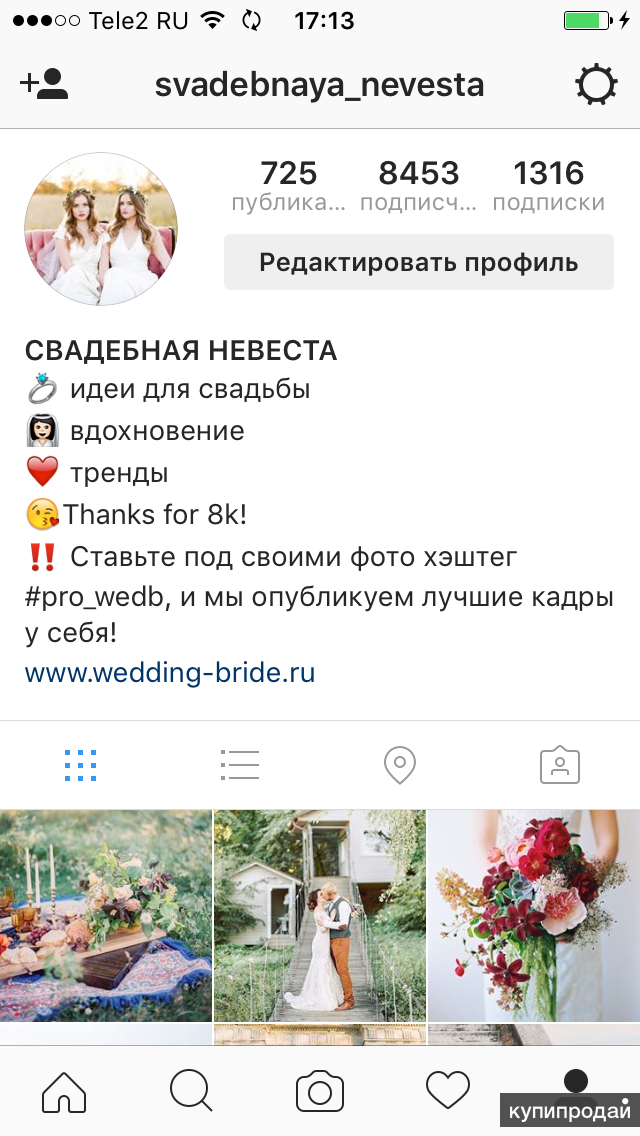Open the picnic table flowers photo
The width and height of the screenshot is (640, 1136).
click(105, 915)
